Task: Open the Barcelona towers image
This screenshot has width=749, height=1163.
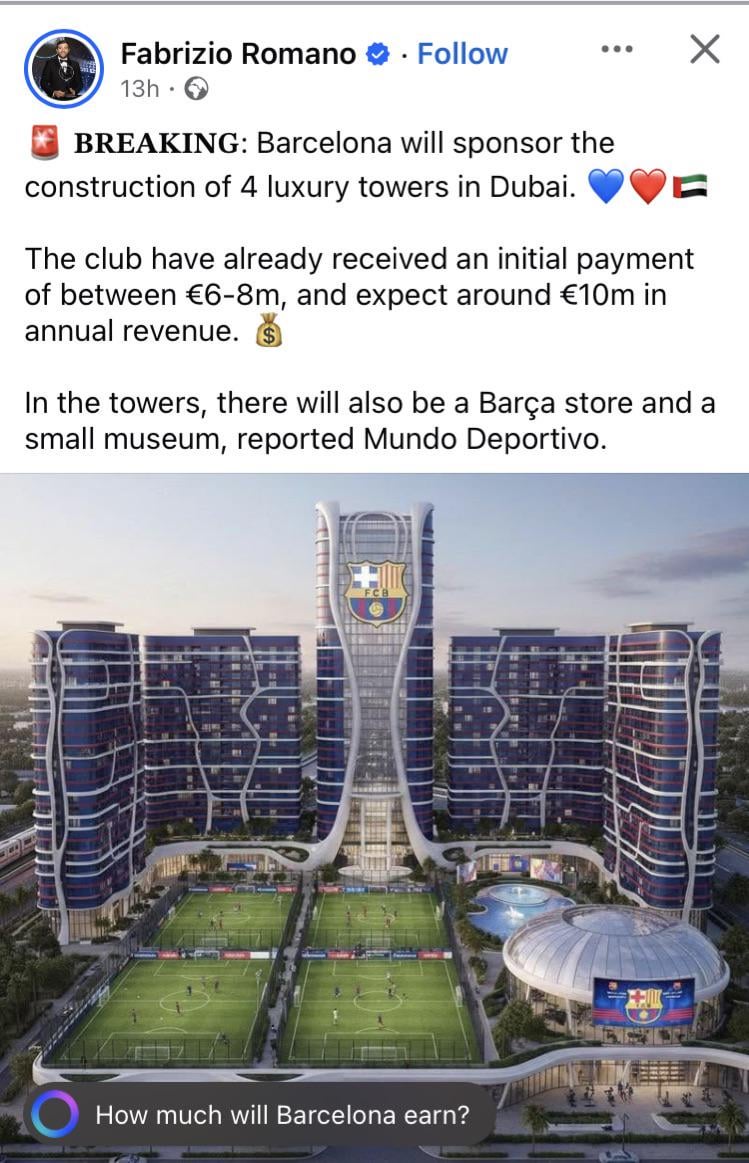Action: click(374, 760)
